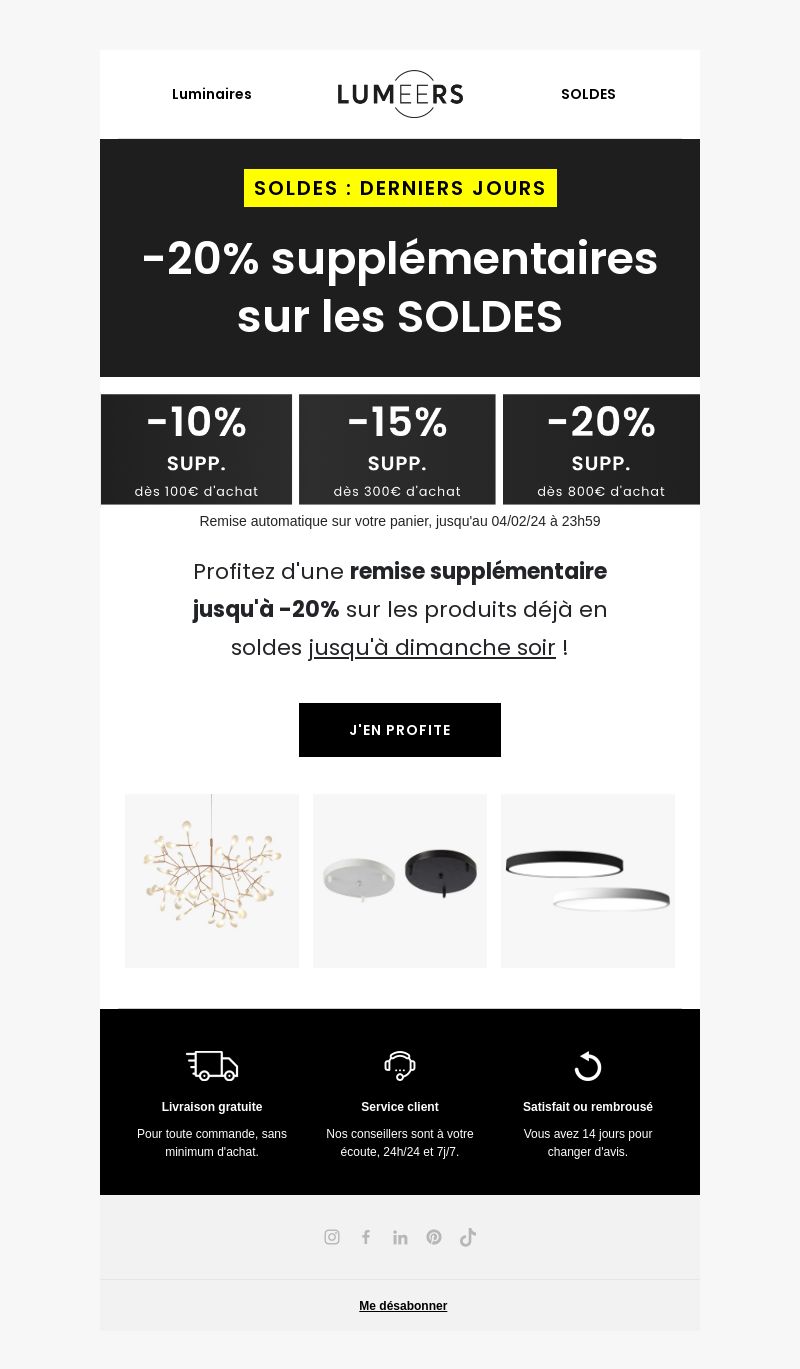Viewport: 800px width, 1369px height.
Task: Tap the J'EN PROFITE button
Action: [400, 730]
